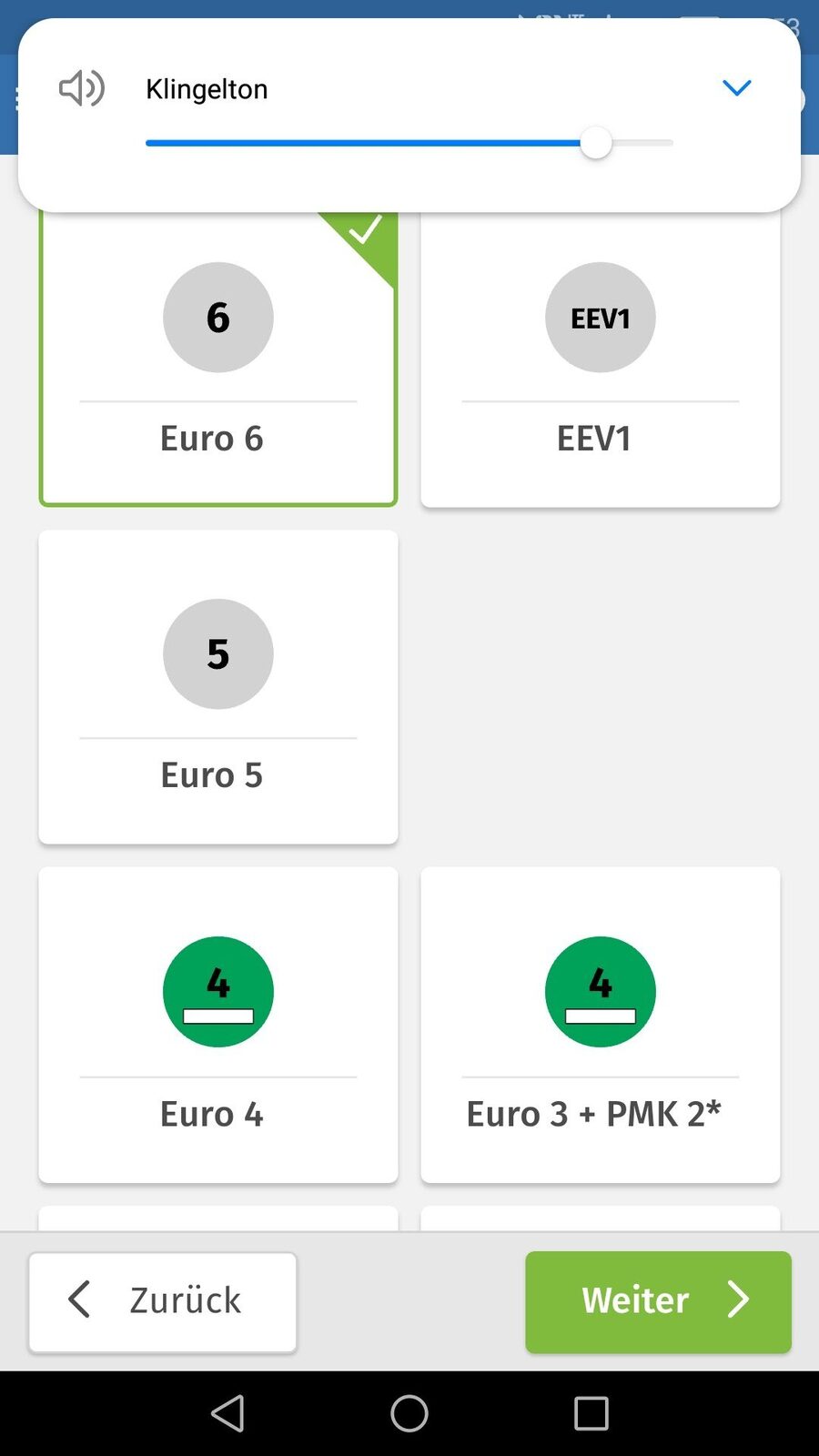Mute ringtone via the speaker icon
The width and height of the screenshot is (819, 1456).
tap(82, 88)
